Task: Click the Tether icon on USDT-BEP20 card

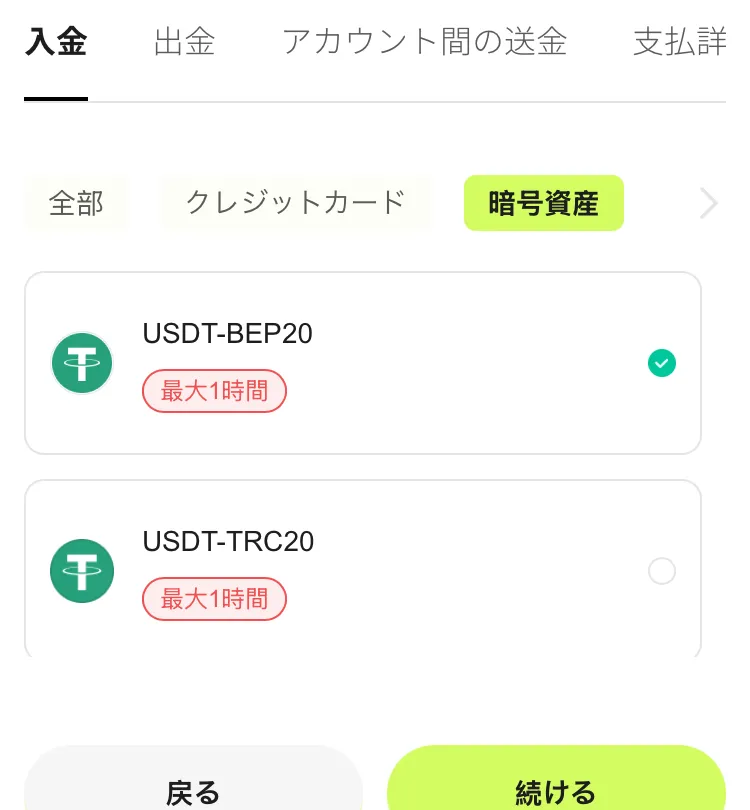Action: (81, 363)
